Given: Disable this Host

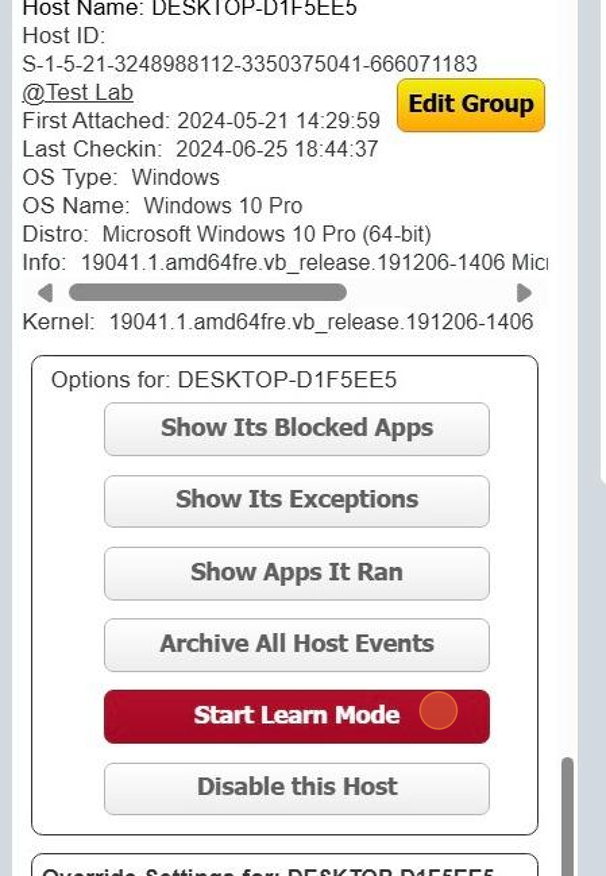Looking at the screenshot, I should (296, 788).
